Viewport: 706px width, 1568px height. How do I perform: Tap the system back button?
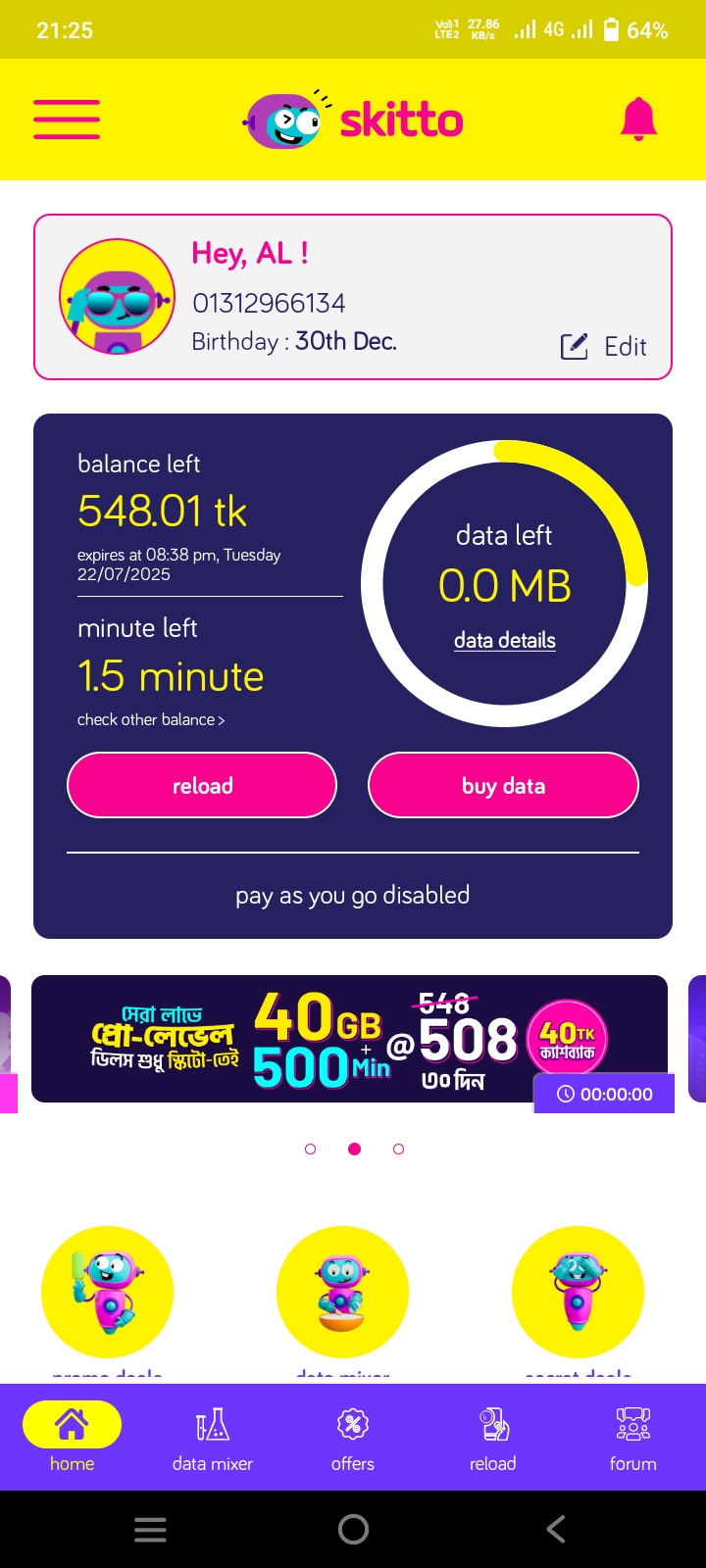556,1529
